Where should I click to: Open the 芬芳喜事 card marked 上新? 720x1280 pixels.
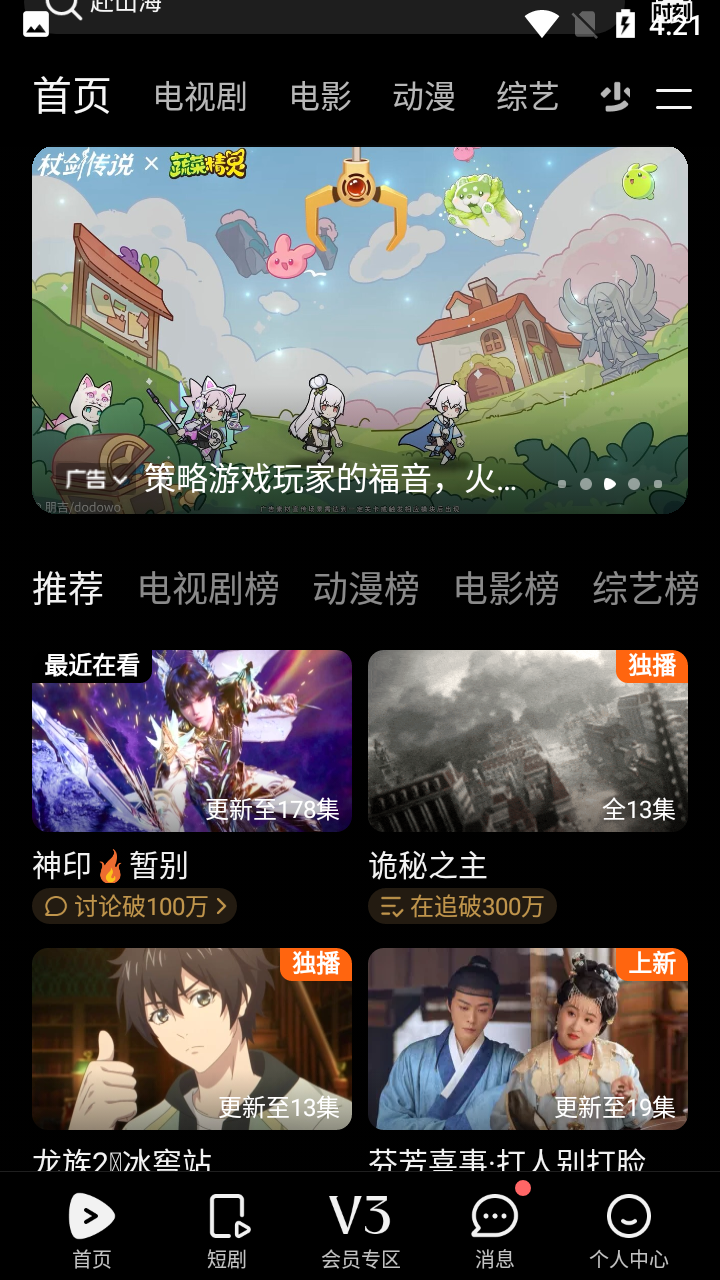click(x=528, y=1040)
